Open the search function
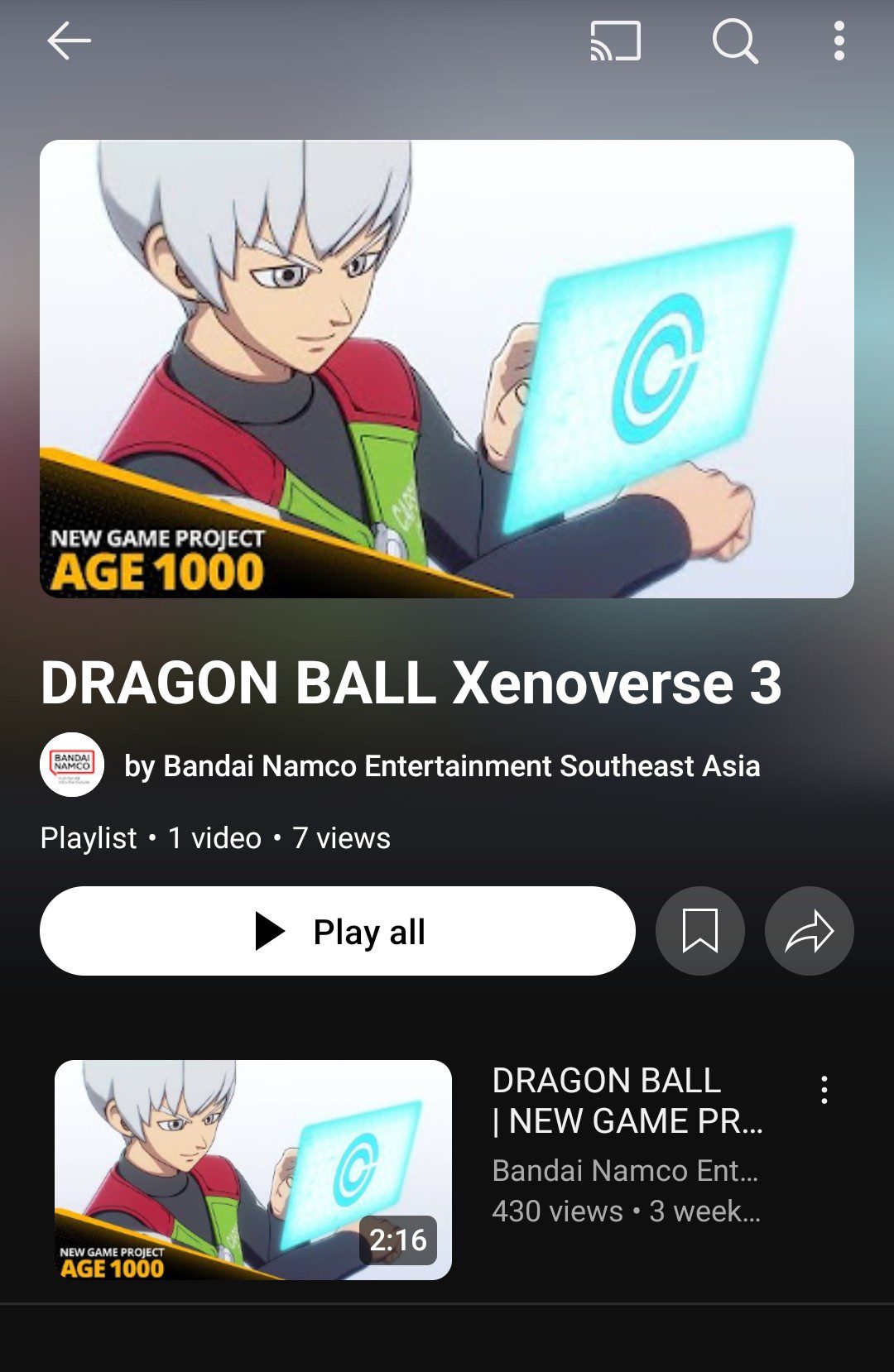 click(x=737, y=41)
